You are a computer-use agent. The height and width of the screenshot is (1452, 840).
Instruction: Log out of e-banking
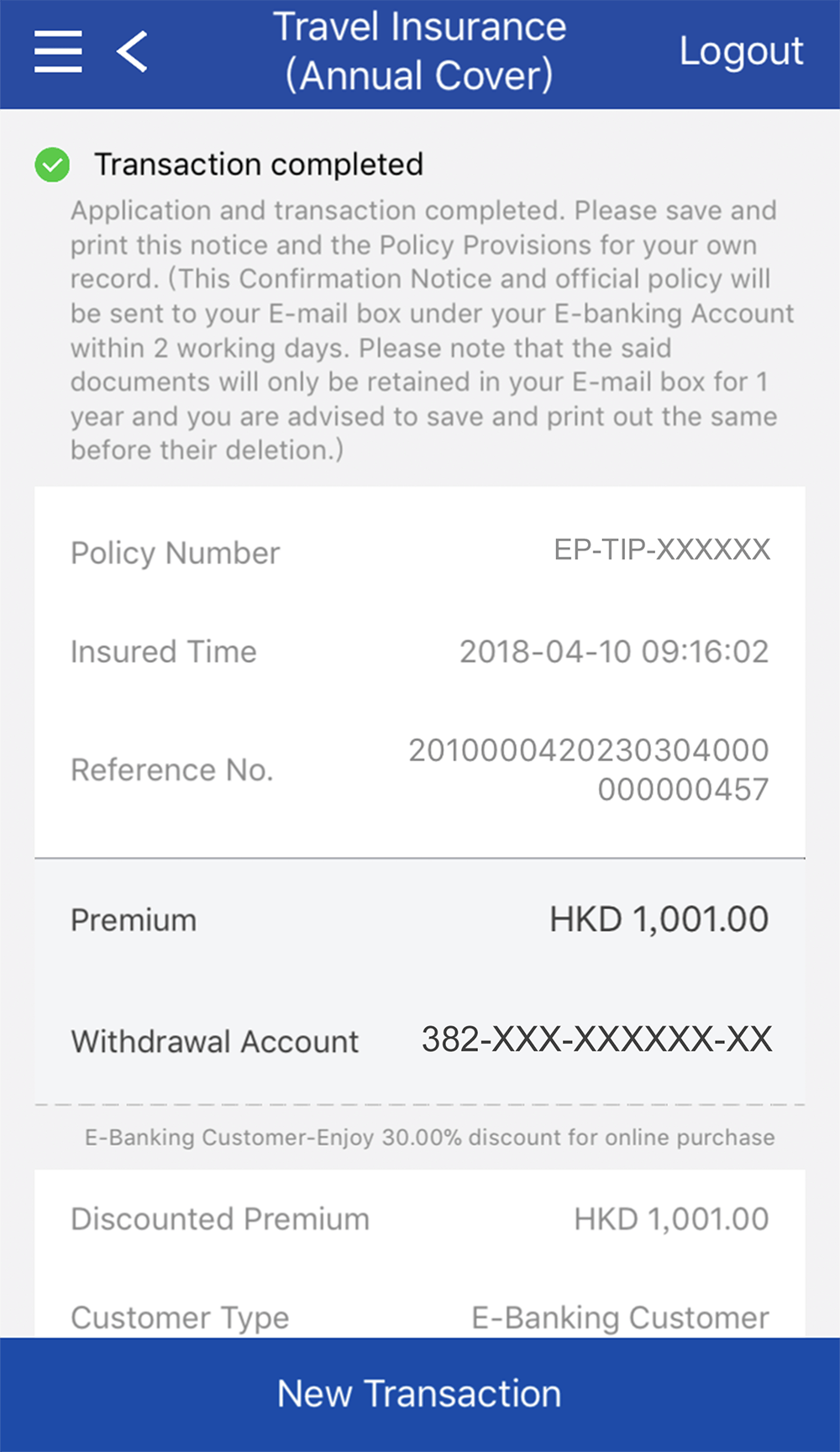(741, 52)
